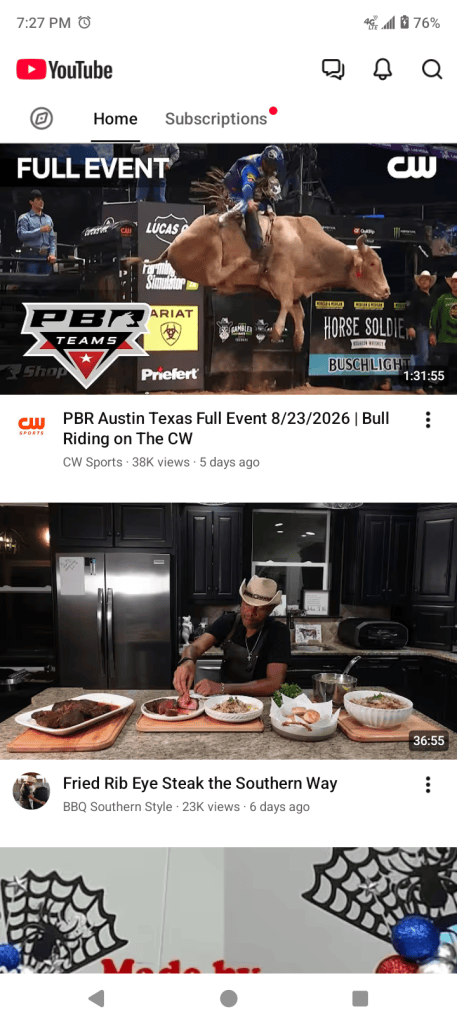Open the messages chat icon
This screenshot has width=457, height=1023.
[x=334, y=69]
